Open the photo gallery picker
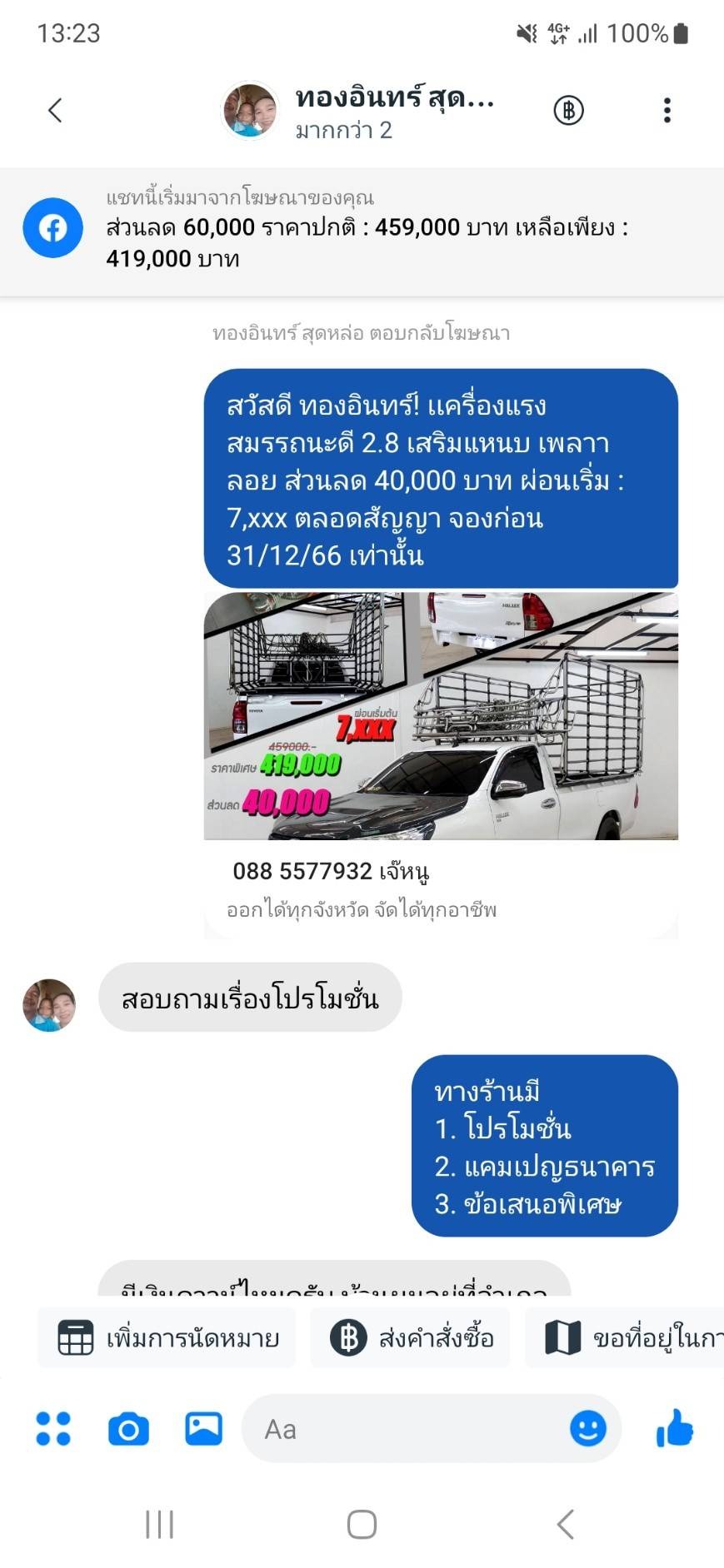Screen dimensions: 724x1568 click(x=203, y=1429)
